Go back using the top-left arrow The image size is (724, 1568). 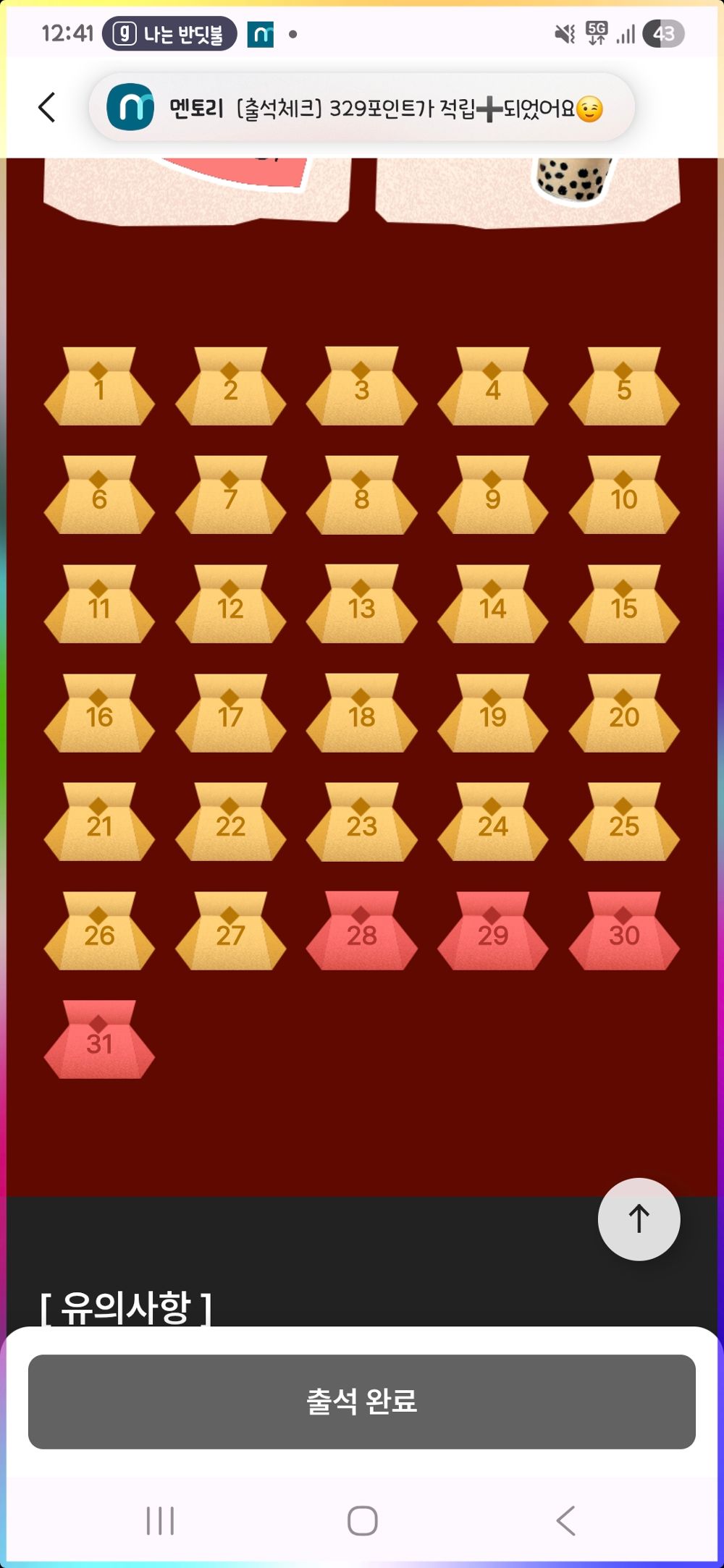coord(47,108)
